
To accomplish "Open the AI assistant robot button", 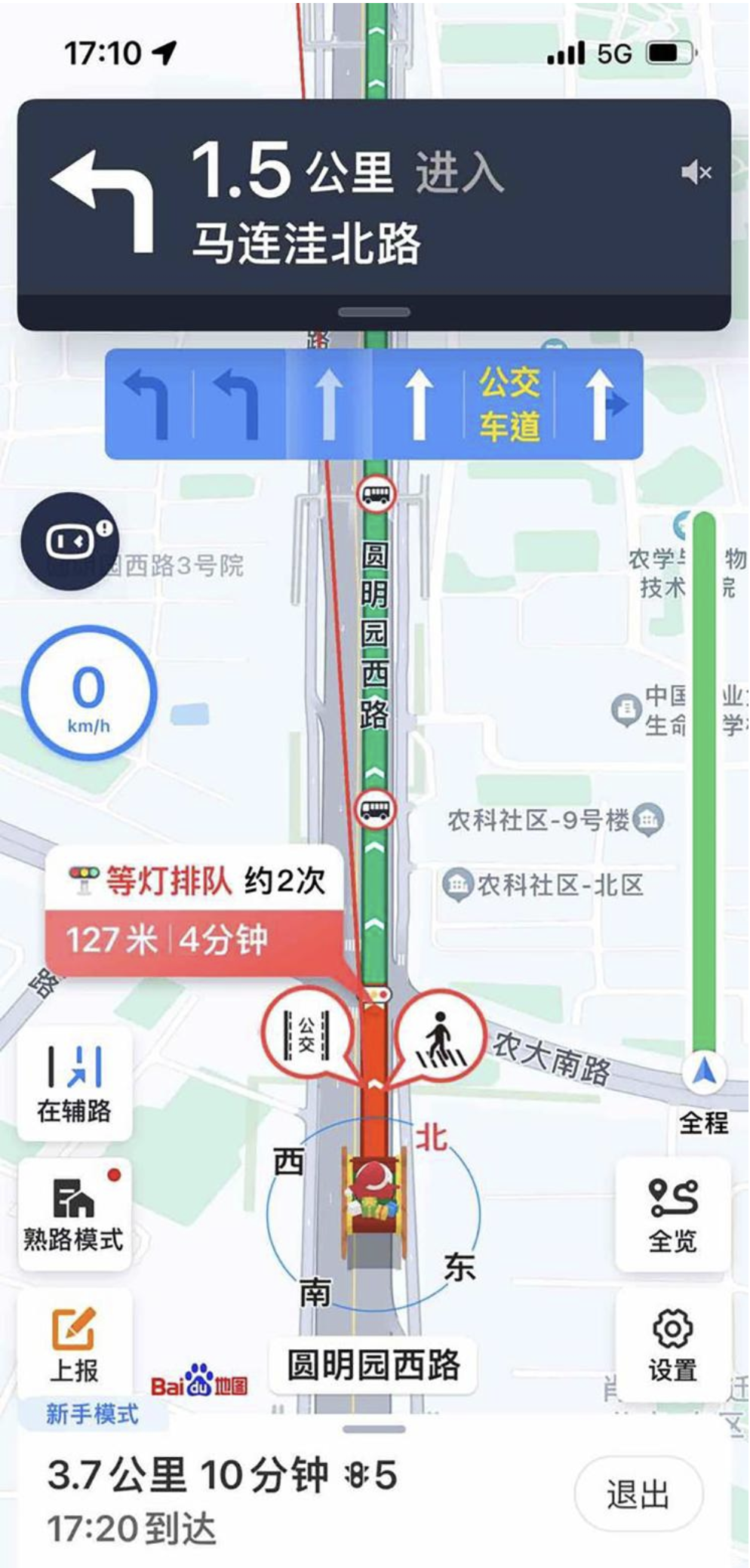I will pyautogui.click(x=69, y=541).
